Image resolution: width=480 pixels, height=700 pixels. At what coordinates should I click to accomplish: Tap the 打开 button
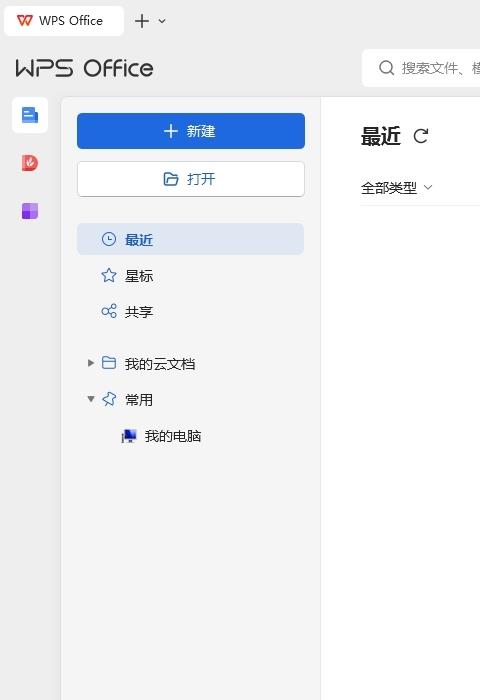pyautogui.click(x=191, y=179)
